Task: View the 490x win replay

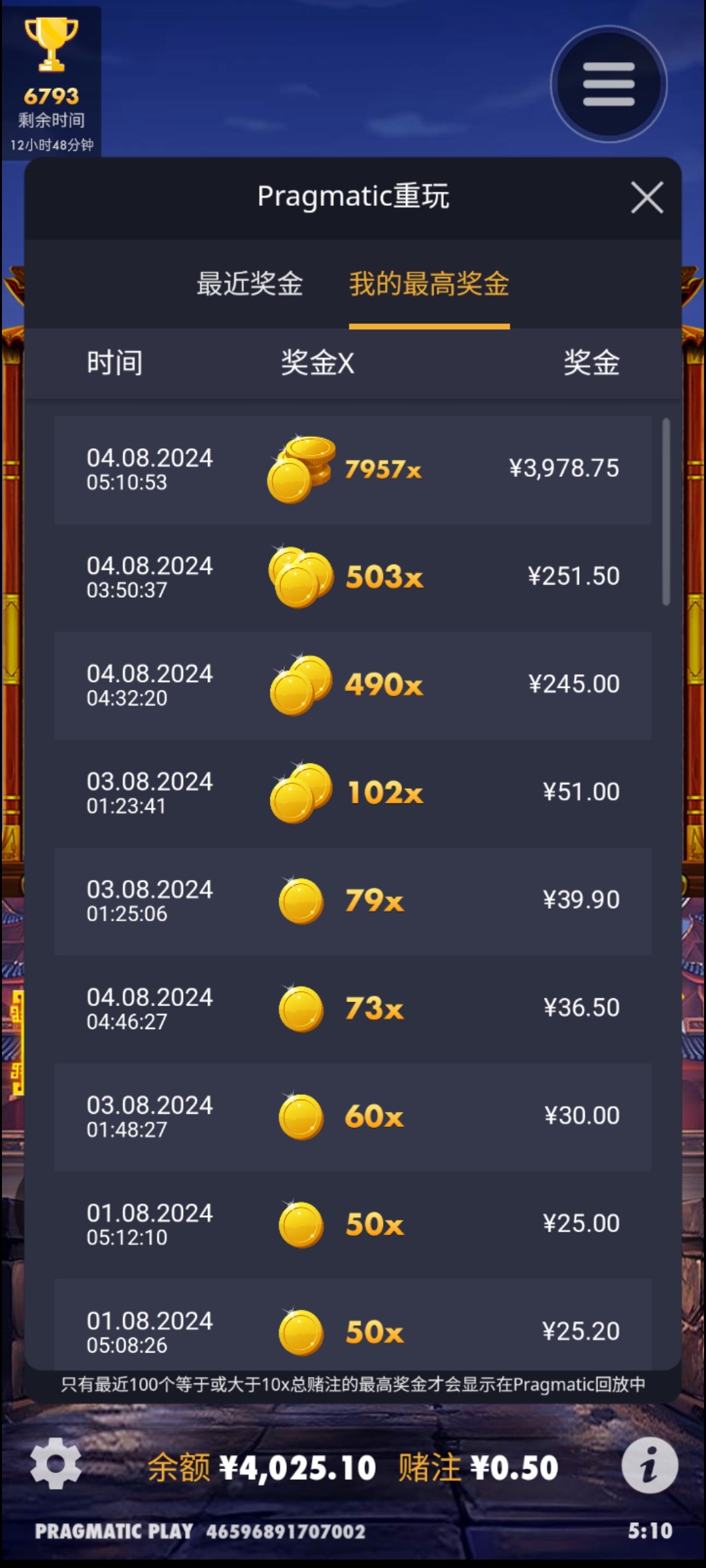Action: [353, 685]
